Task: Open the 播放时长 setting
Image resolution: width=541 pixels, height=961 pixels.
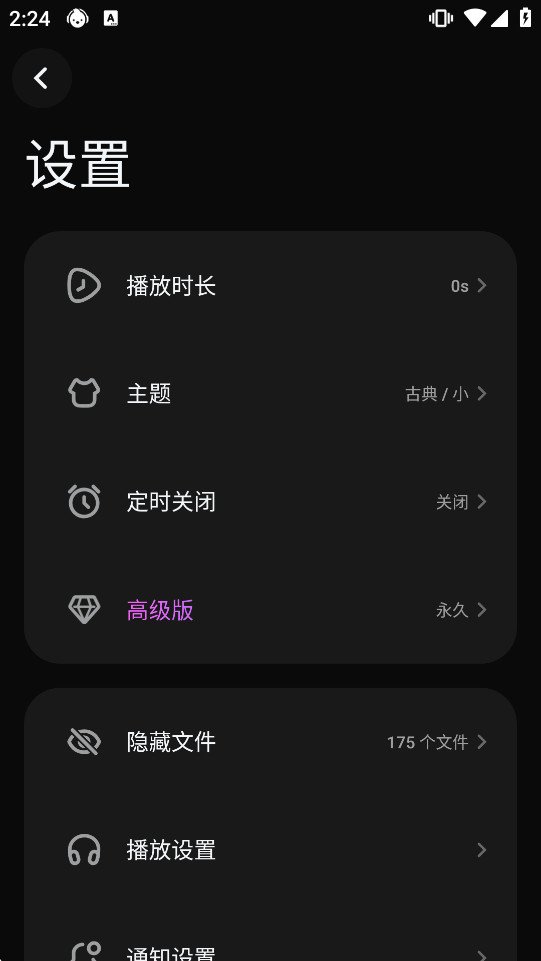Action: (x=270, y=286)
